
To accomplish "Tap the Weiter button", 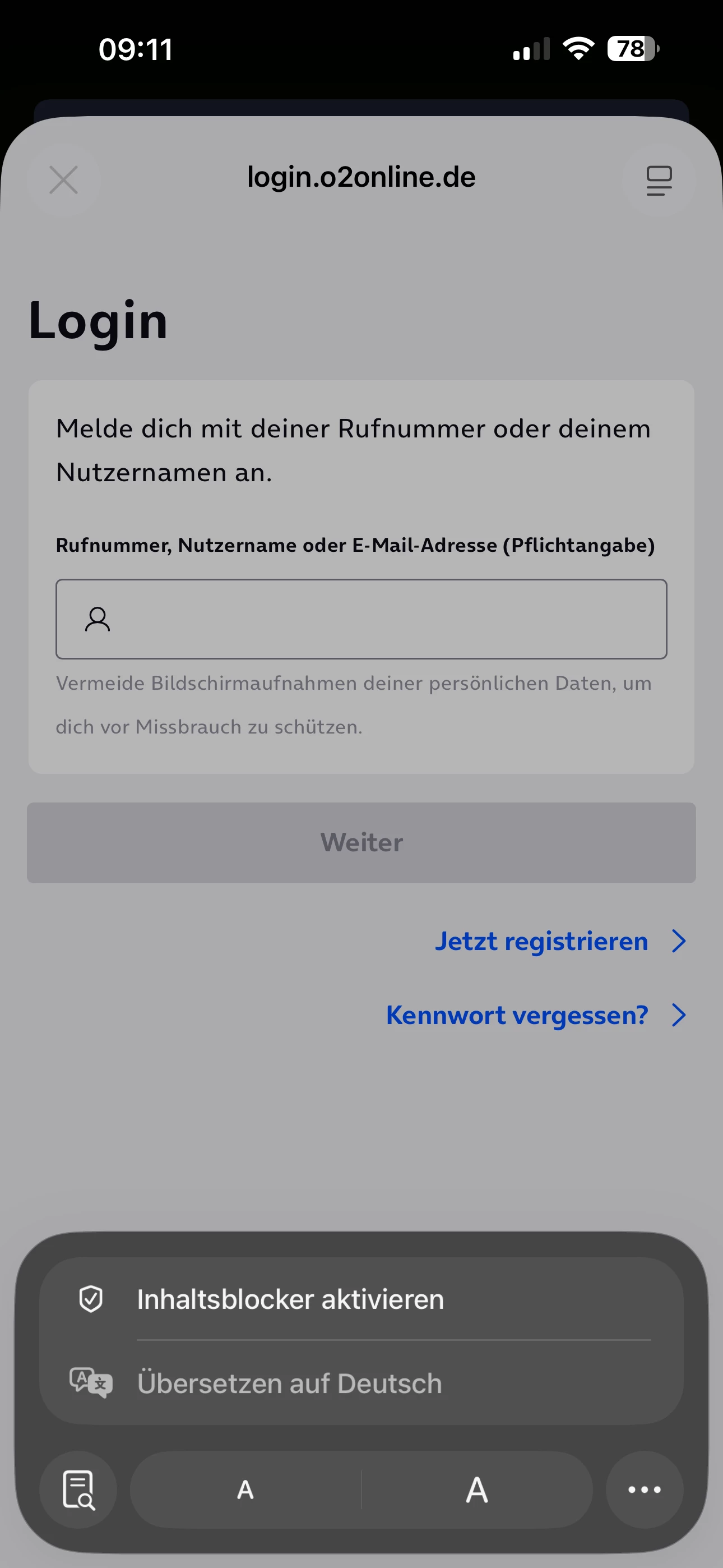I will click(361, 842).
